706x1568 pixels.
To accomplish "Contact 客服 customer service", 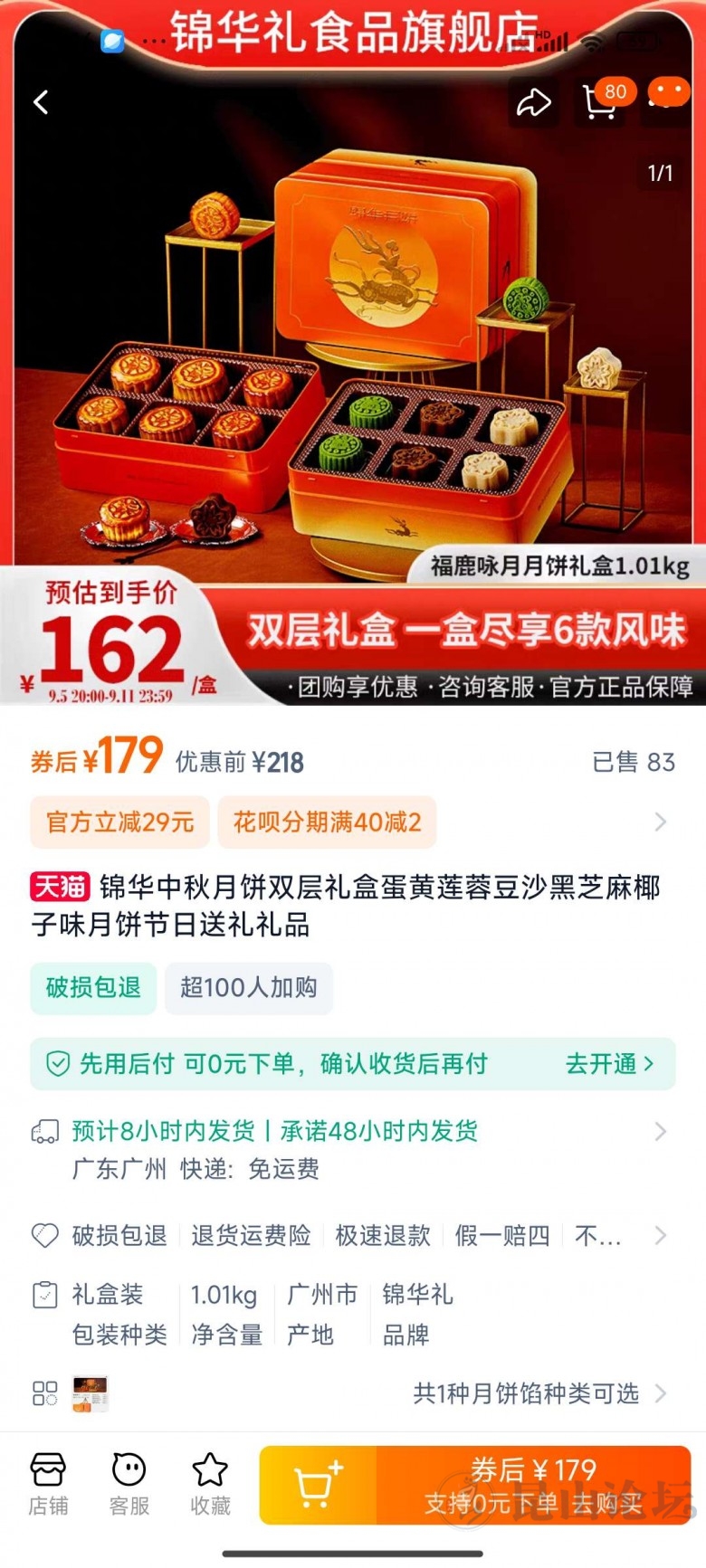I will [x=129, y=1484].
